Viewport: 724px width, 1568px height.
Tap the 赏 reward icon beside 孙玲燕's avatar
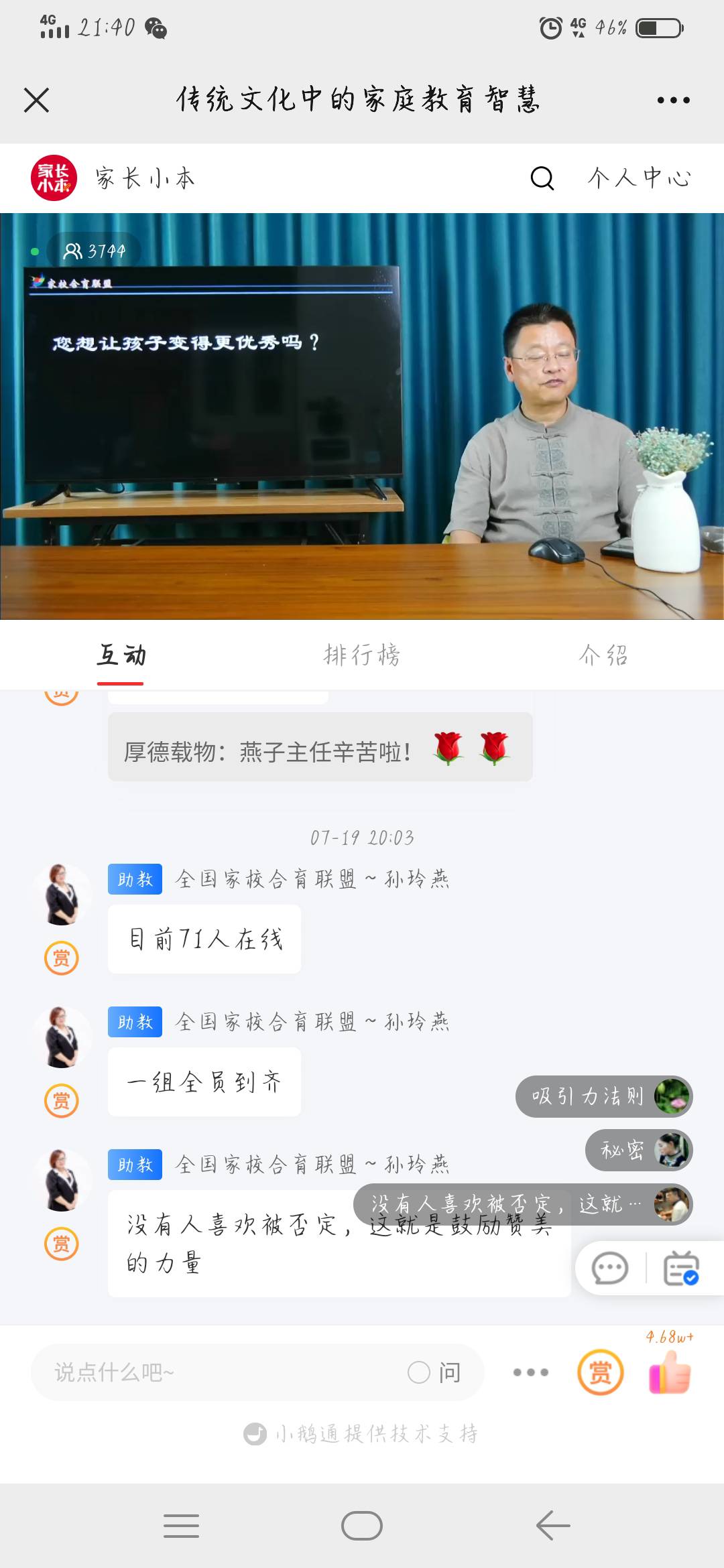[x=62, y=958]
